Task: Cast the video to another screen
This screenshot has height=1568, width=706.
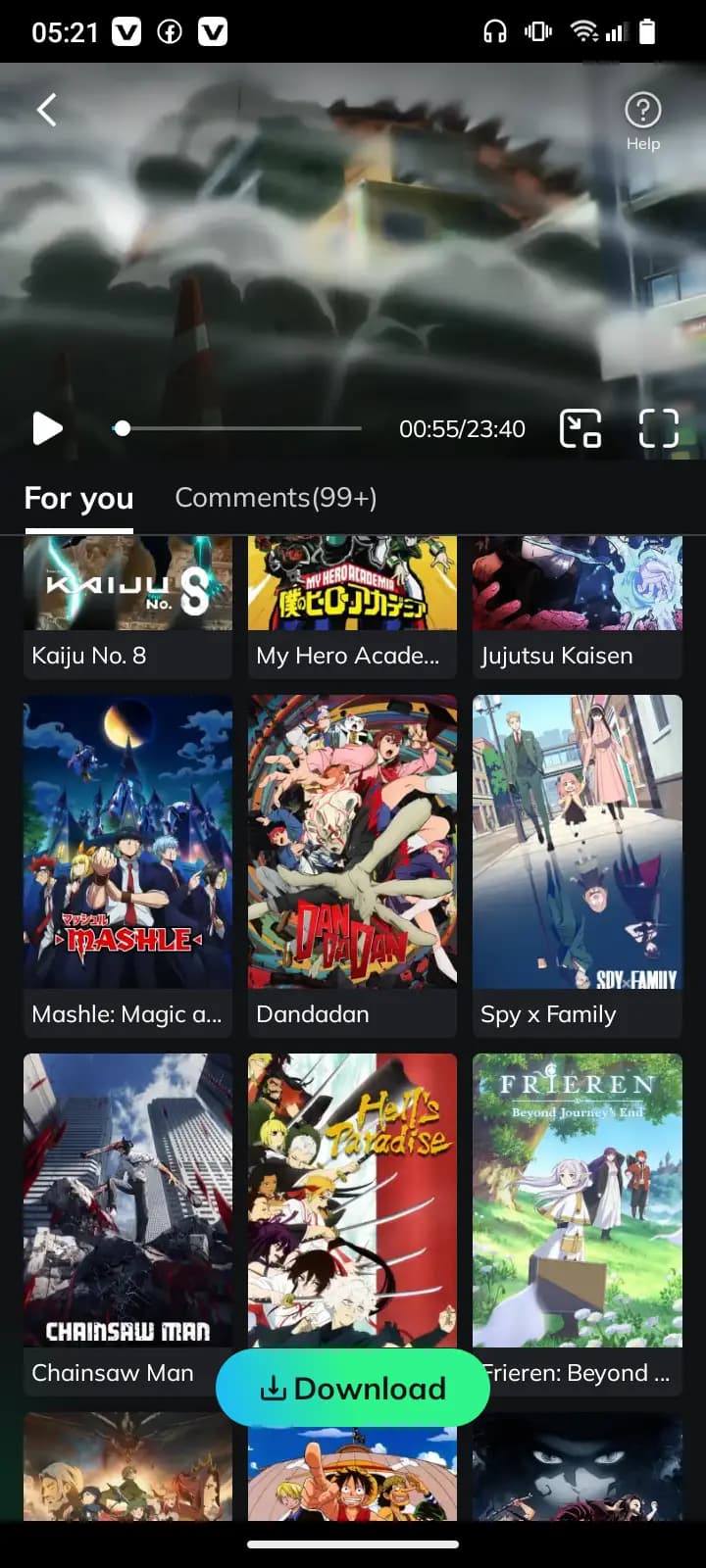Action: click(580, 428)
